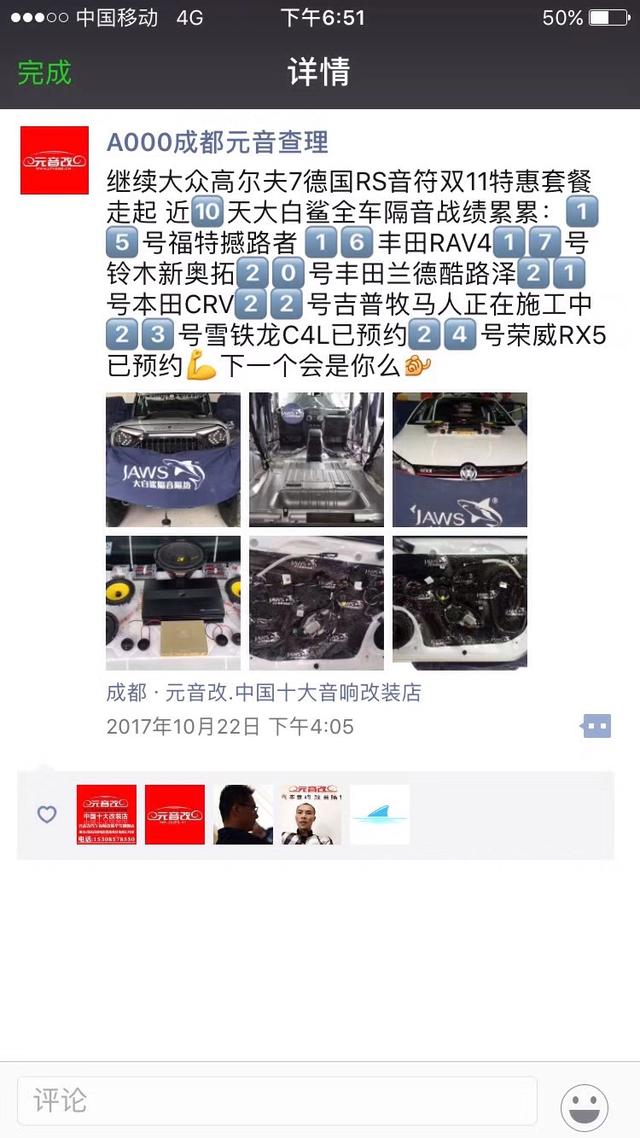The width and height of the screenshot is (640, 1138).
Task: Open liker avatar of the bald man
Action: tap(311, 814)
